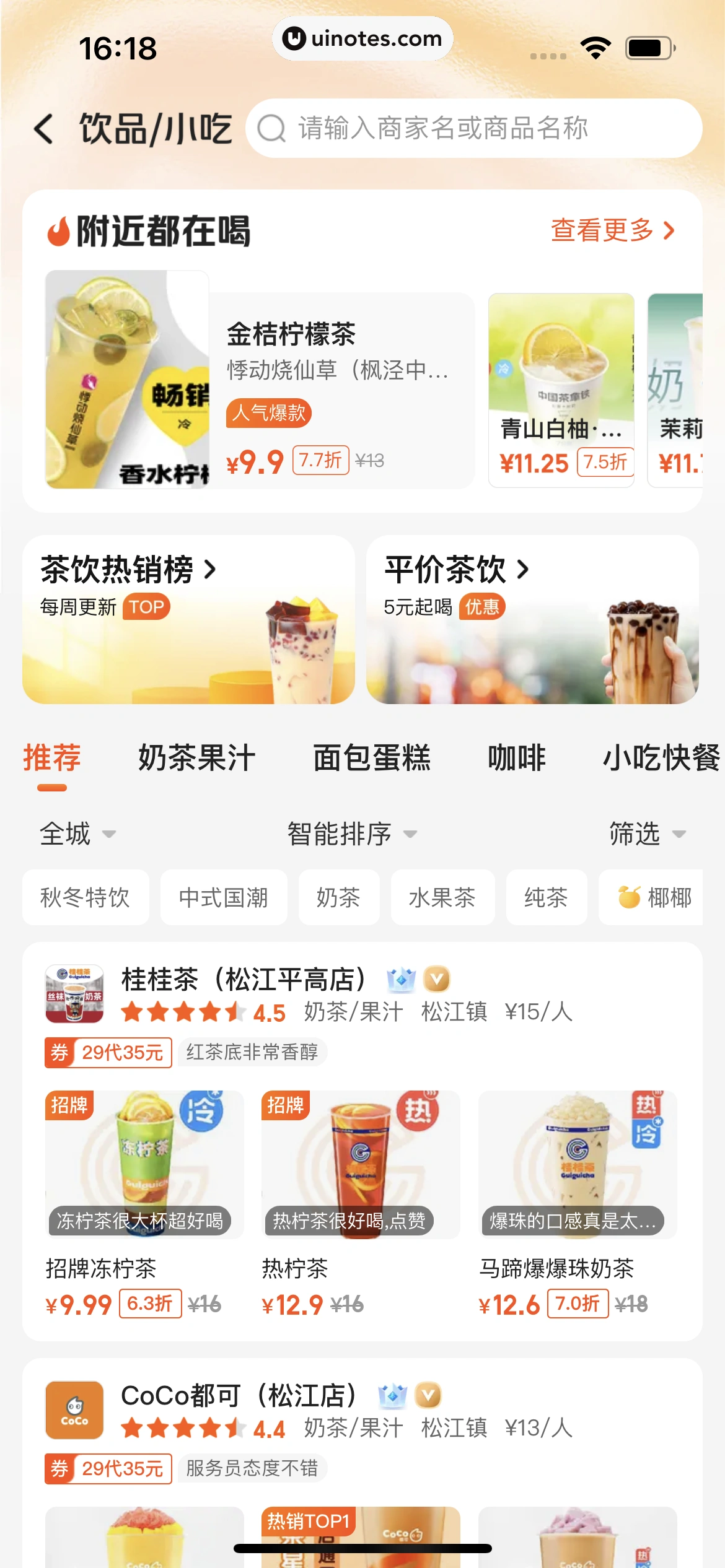Viewport: 725px width, 1568px height.
Task: Open the 平价茶饮 banner
Action: (x=532, y=619)
